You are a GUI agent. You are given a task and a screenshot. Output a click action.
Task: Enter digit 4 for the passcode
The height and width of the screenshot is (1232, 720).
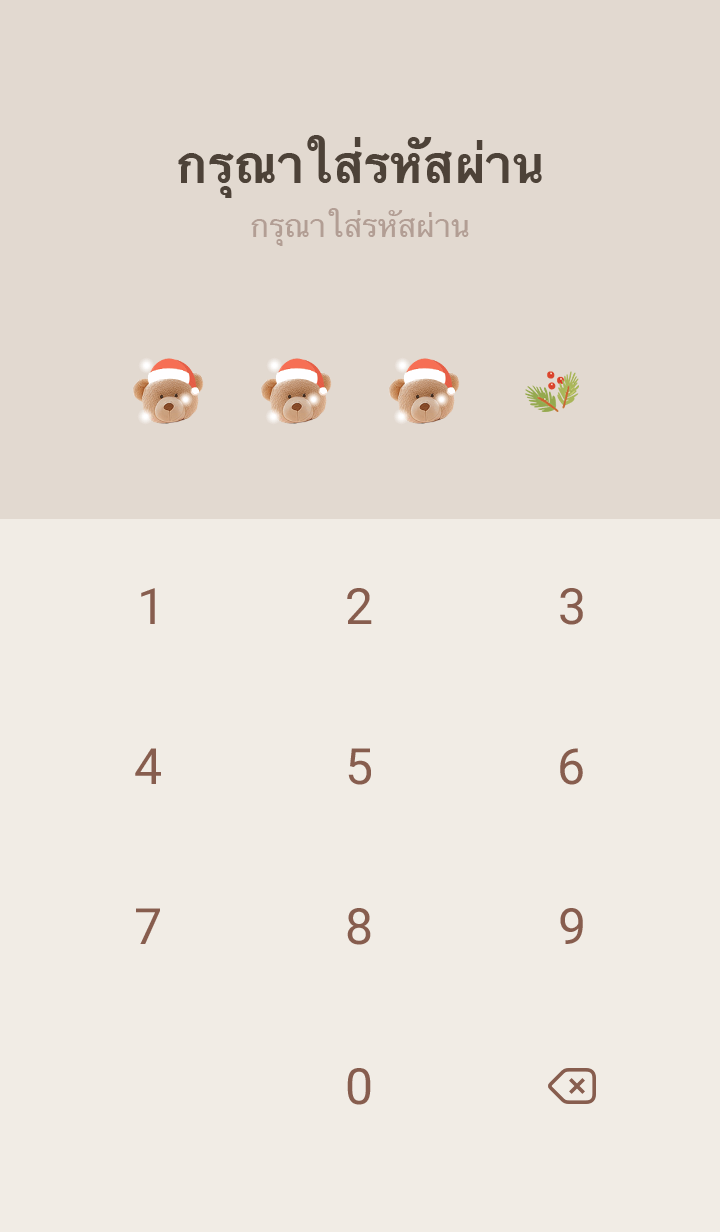click(148, 767)
